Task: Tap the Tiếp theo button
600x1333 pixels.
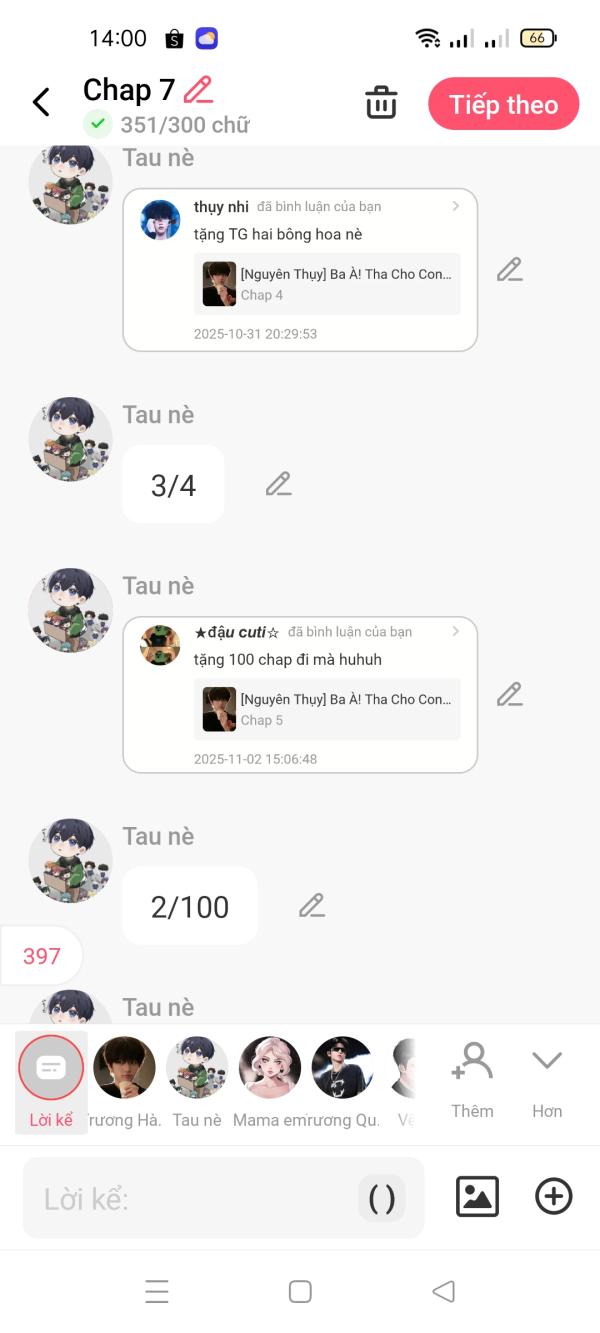Action: click(x=503, y=104)
